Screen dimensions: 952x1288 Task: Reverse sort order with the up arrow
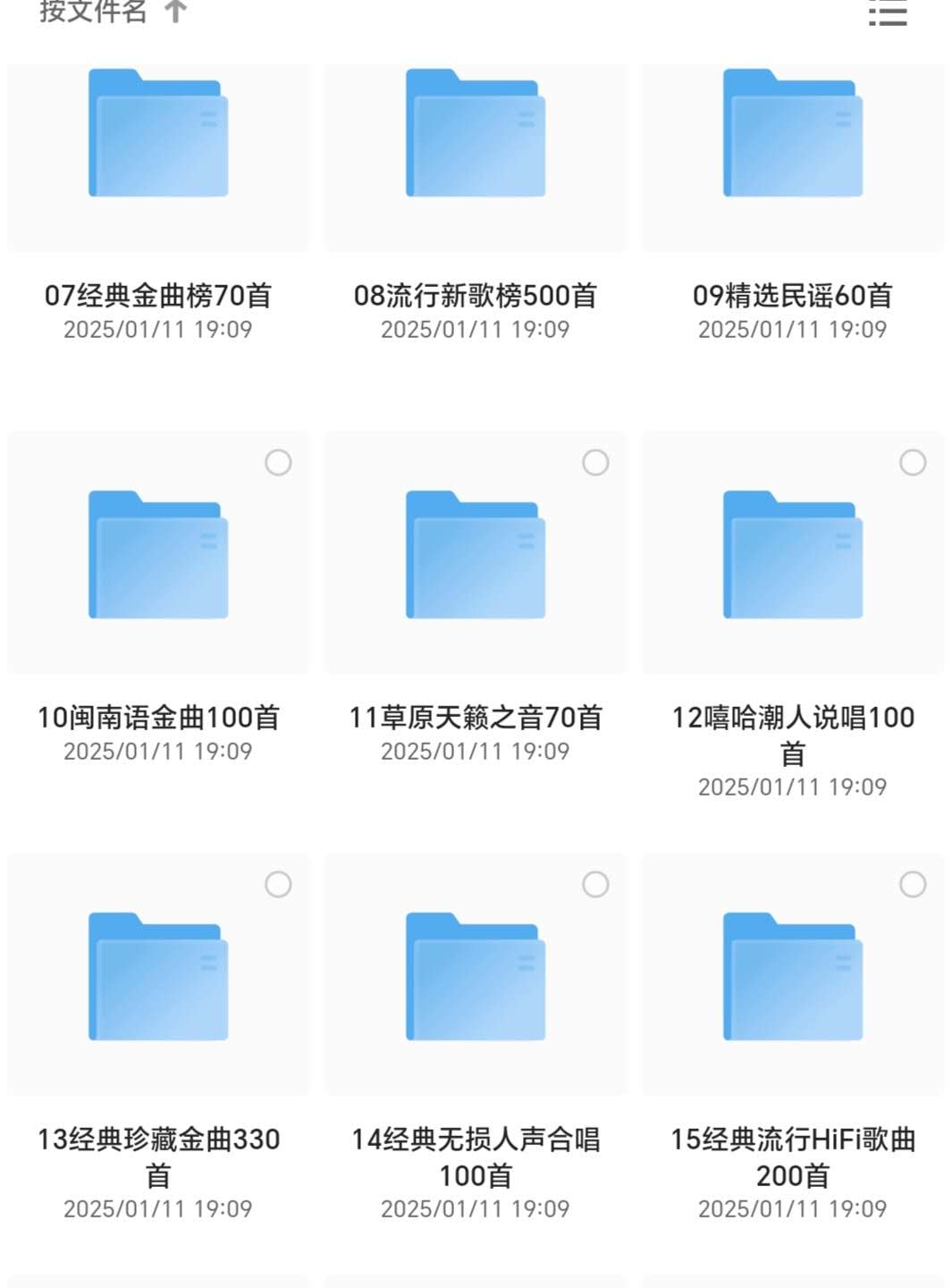176,11
